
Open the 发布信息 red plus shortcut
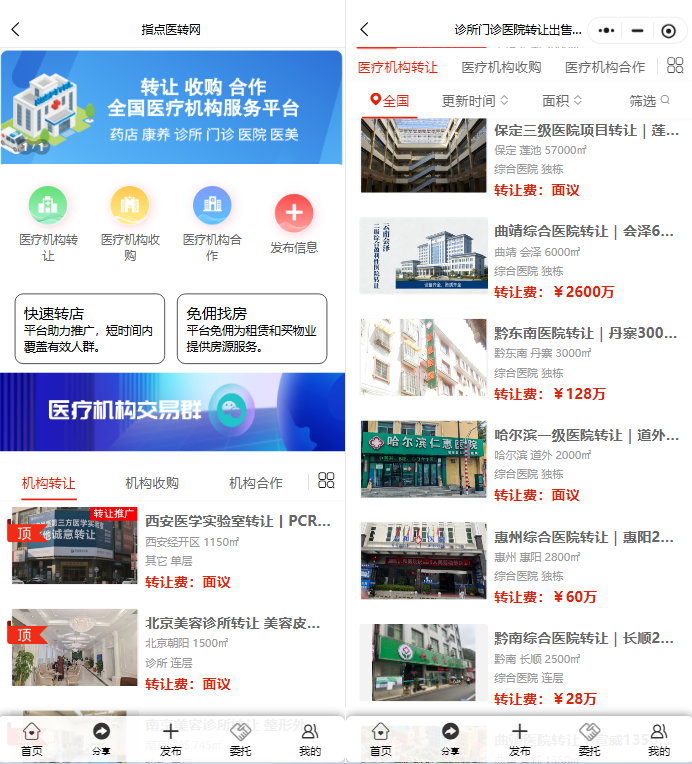[x=293, y=213]
